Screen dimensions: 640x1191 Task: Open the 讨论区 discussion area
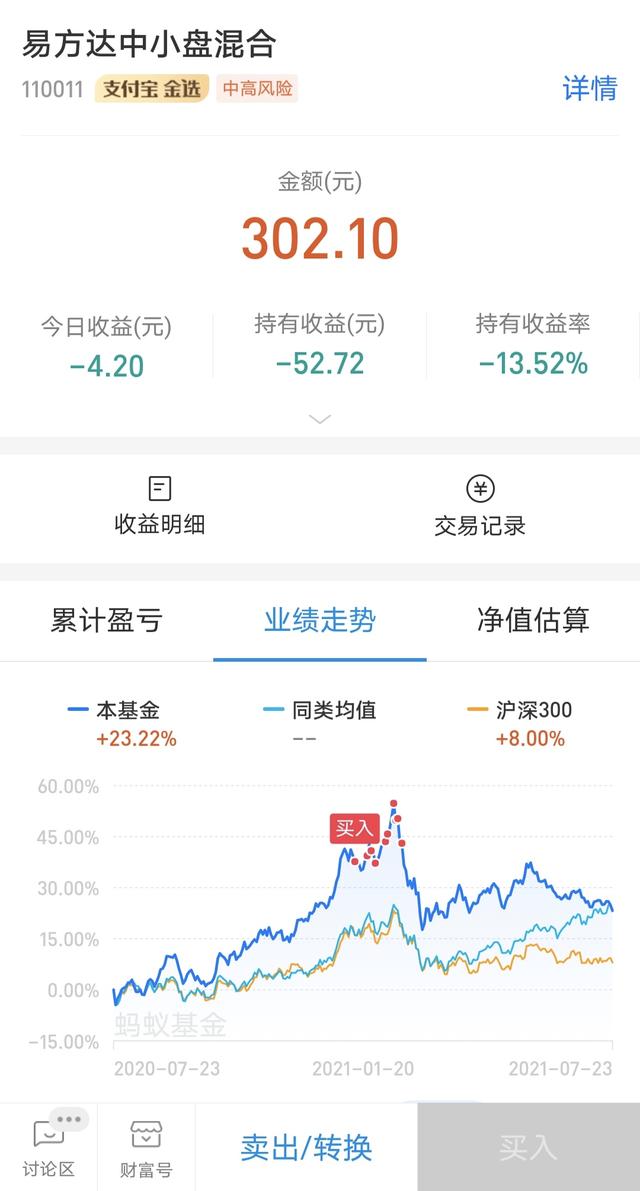(x=49, y=1147)
